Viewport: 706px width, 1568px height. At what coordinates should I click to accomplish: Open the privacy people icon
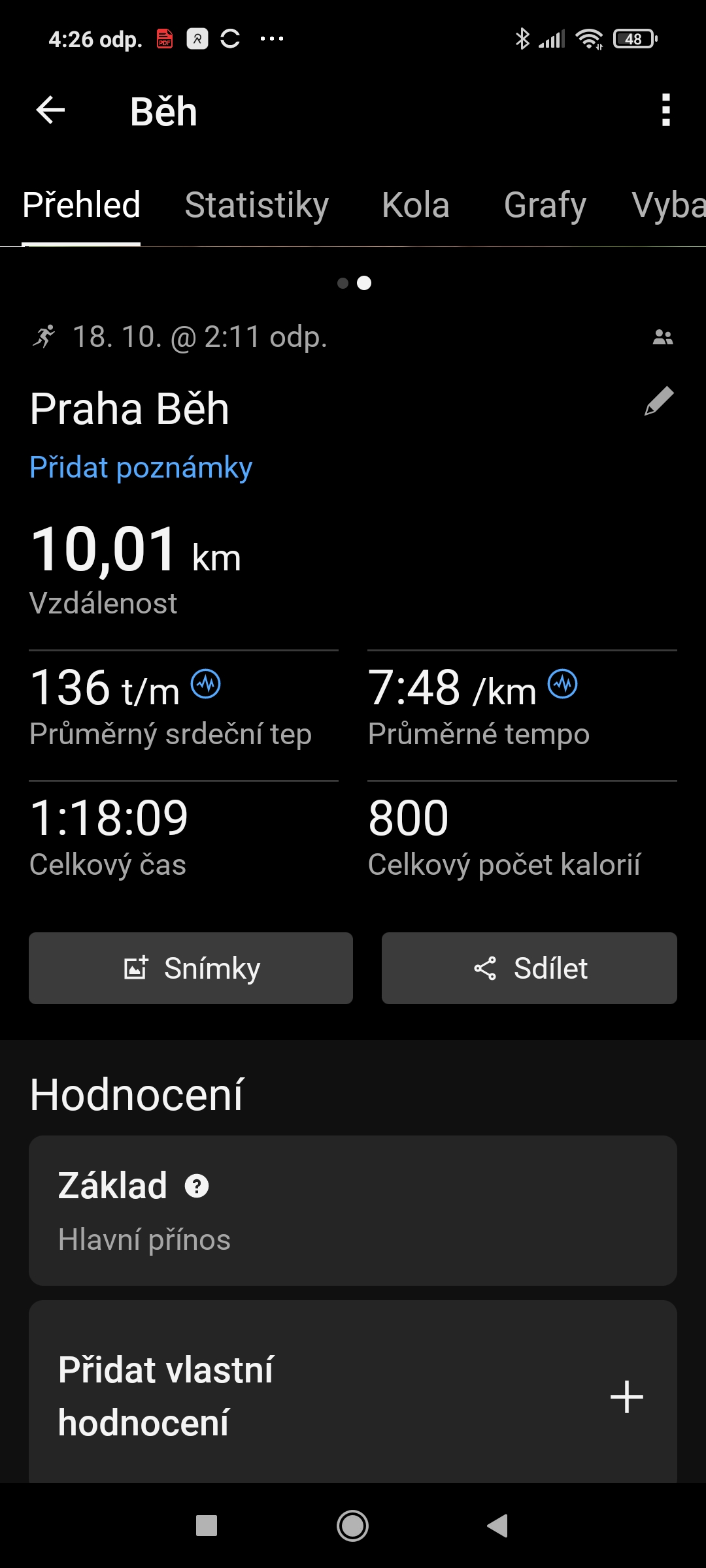tap(662, 337)
